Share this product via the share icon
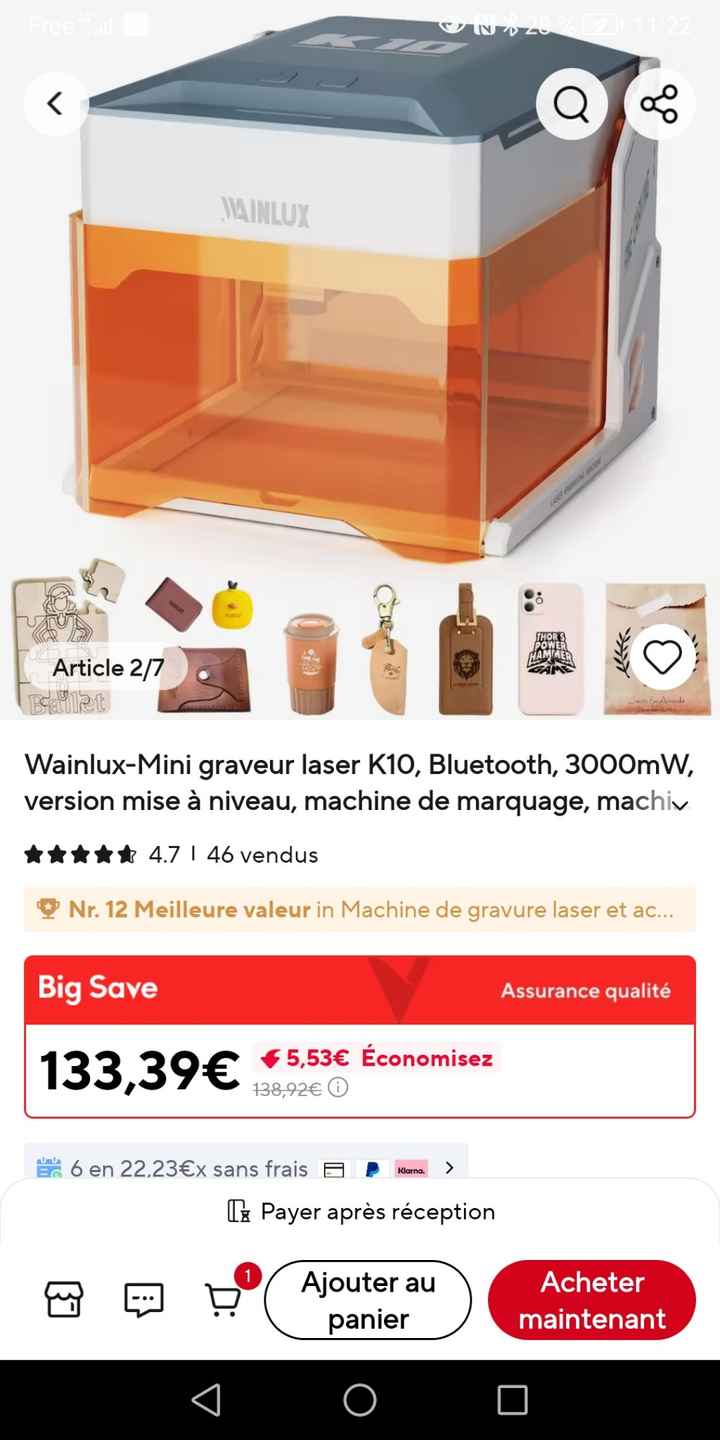Image resolution: width=720 pixels, height=1440 pixels. [660, 103]
